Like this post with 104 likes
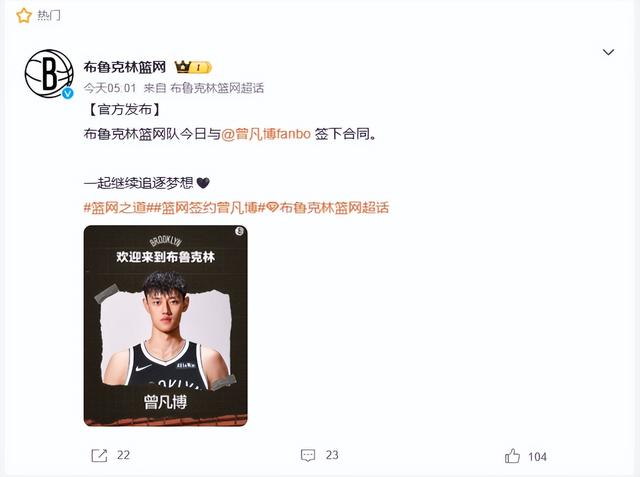This screenshot has height=477, width=640. pos(525,456)
